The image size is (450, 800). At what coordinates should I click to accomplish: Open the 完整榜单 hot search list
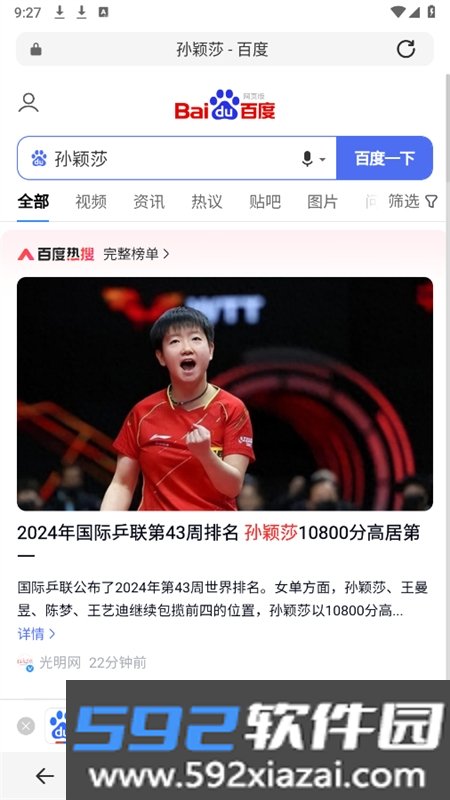[136, 254]
